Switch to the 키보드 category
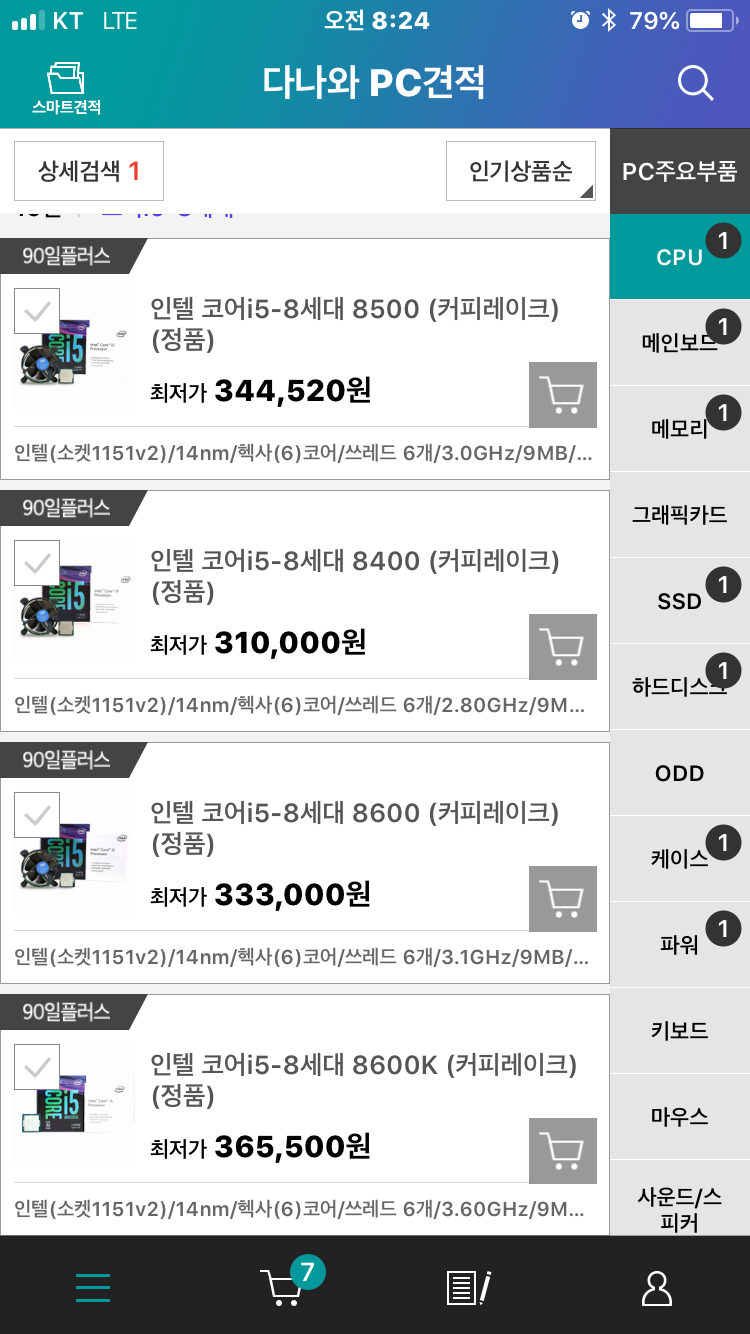The width and height of the screenshot is (750, 1334). [x=680, y=1031]
